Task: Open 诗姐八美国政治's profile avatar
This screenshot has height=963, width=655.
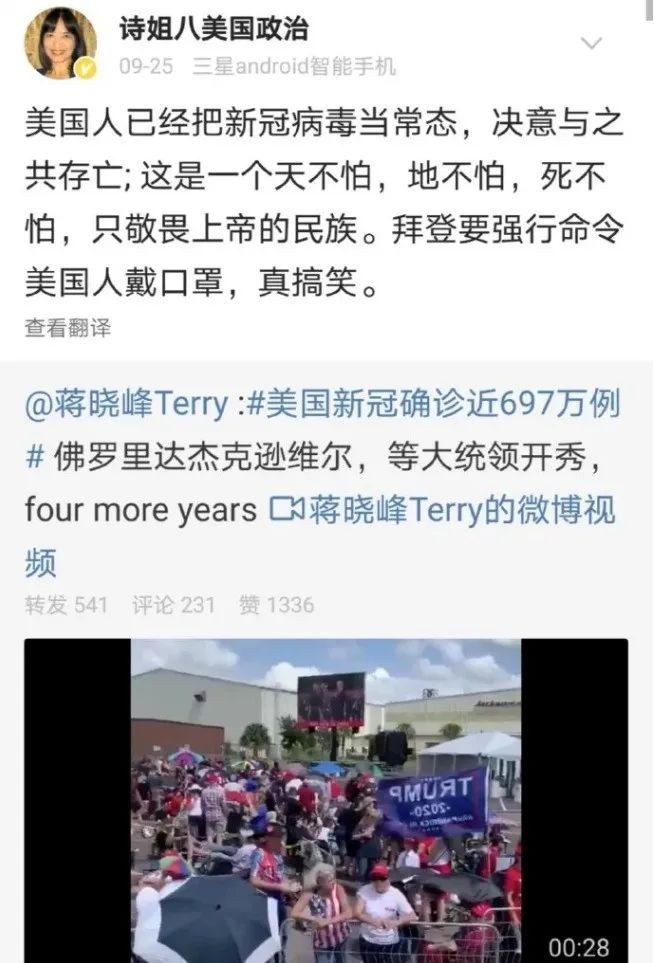Action: click(x=60, y=42)
